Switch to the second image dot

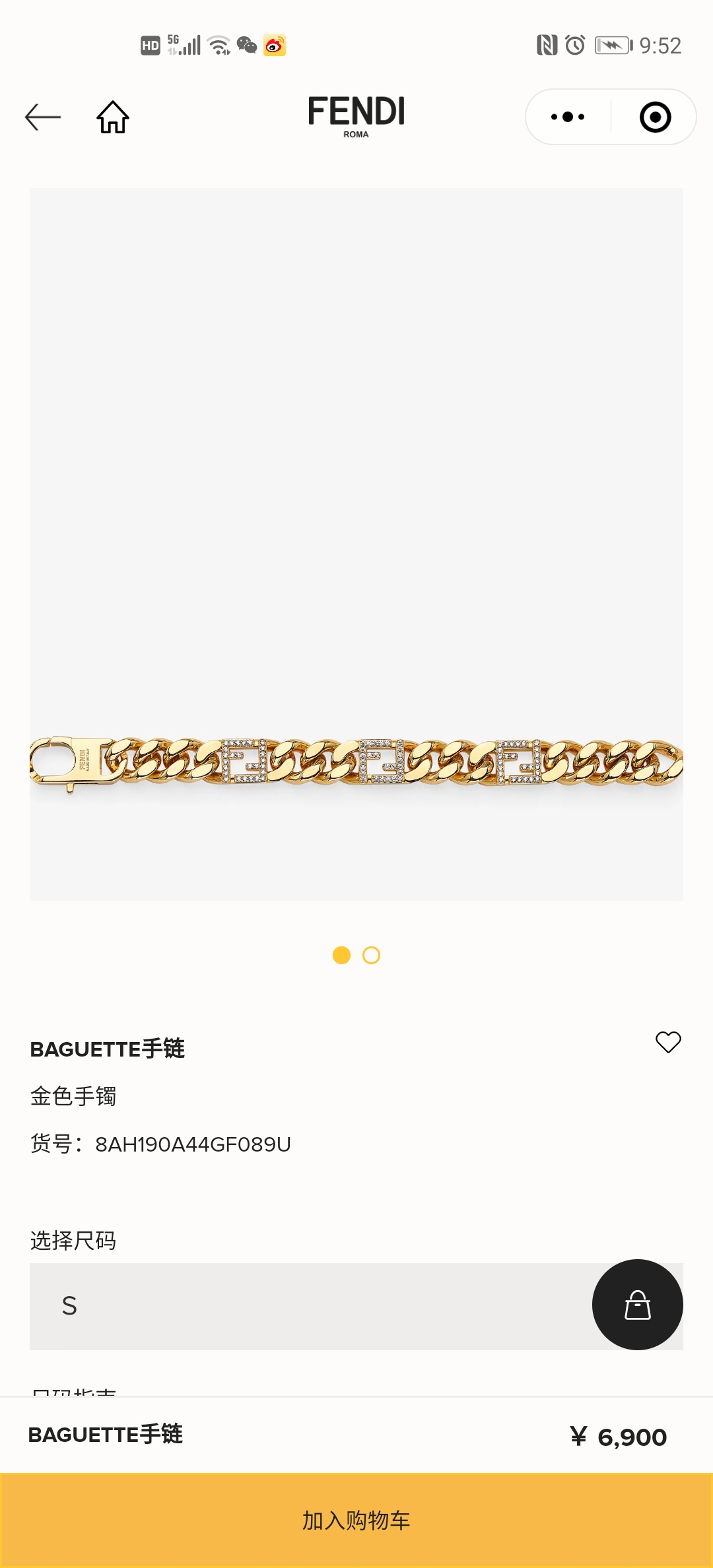pyautogui.click(x=372, y=955)
